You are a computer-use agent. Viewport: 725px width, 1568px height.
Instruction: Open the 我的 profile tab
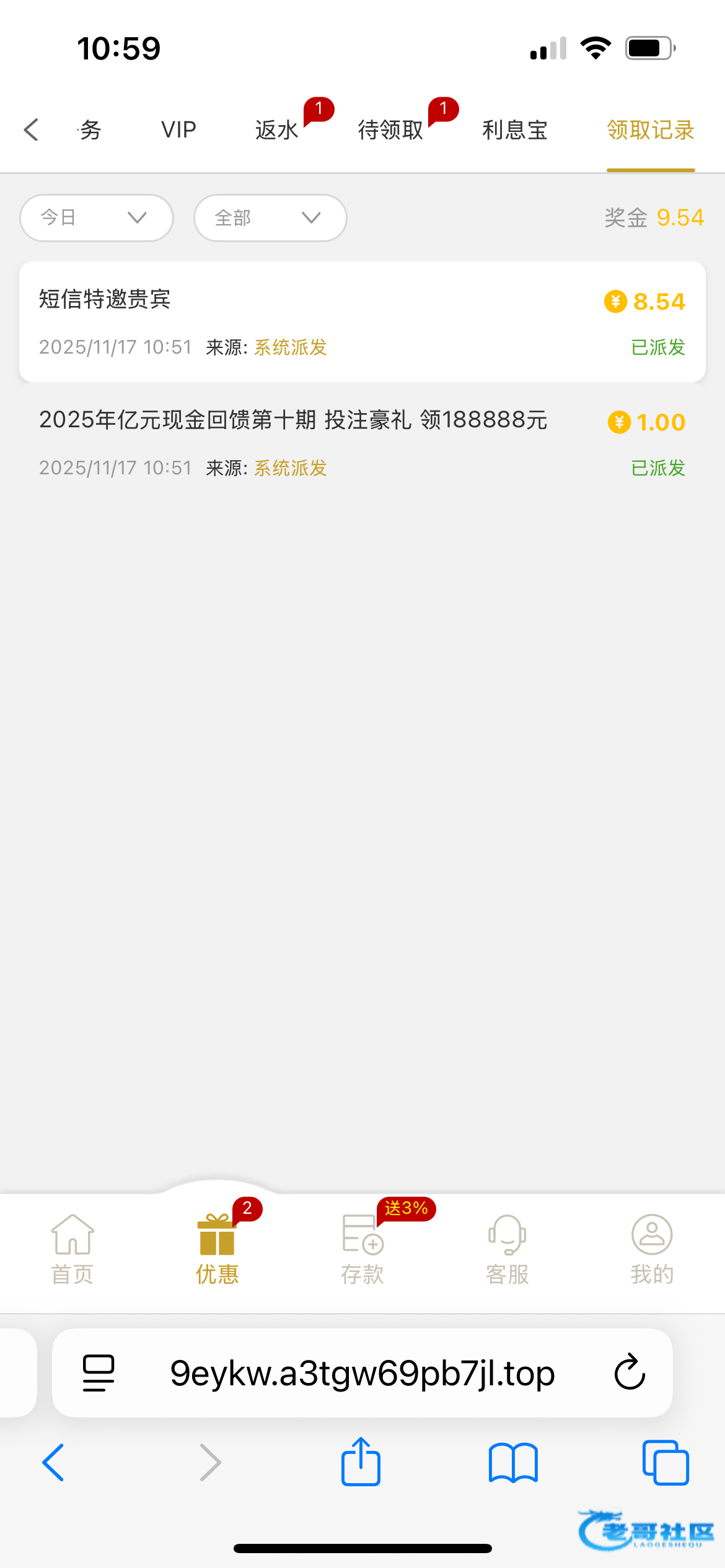652,1248
